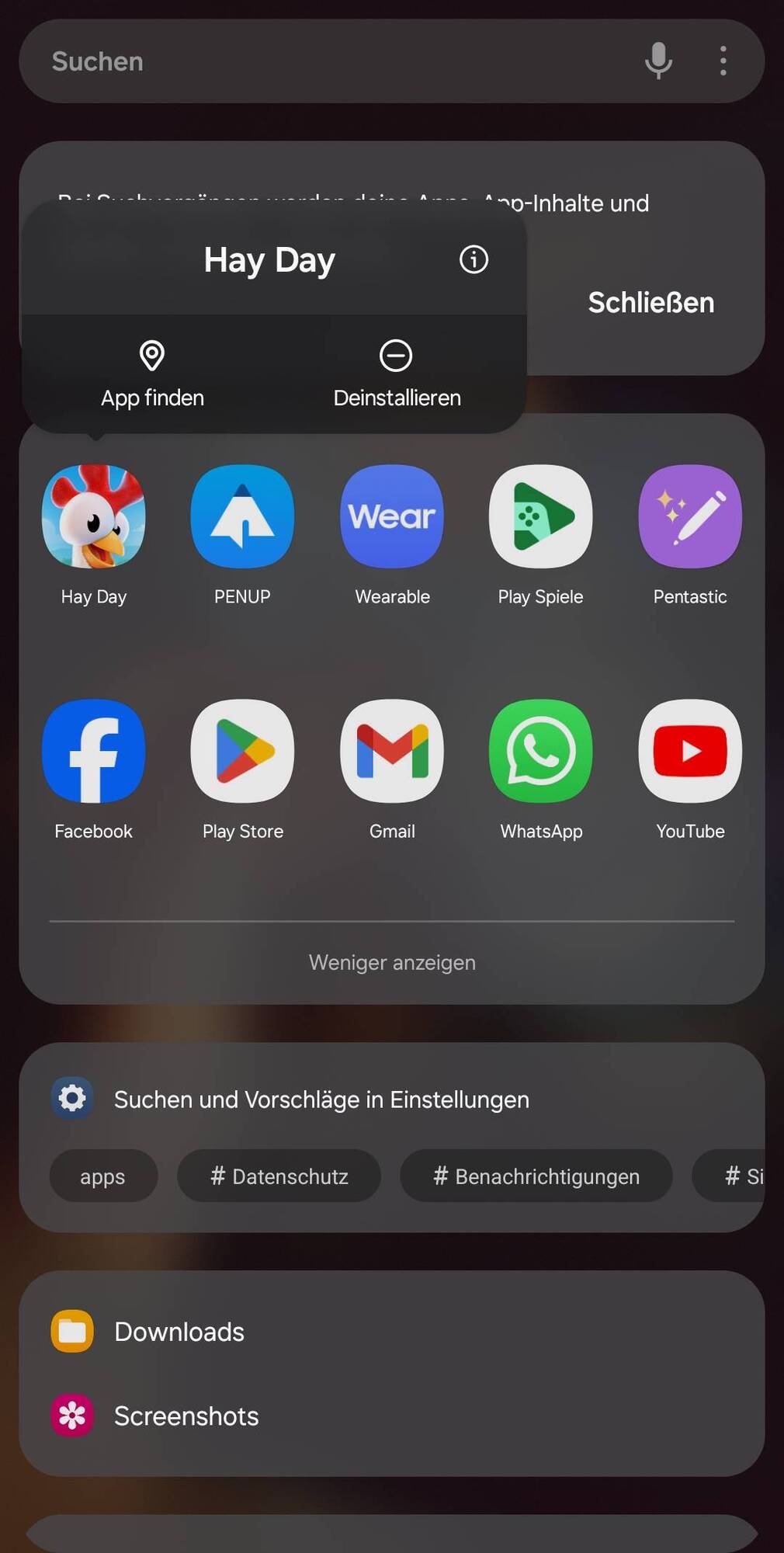Choose Deinstallieren for Hay Day

point(397,374)
